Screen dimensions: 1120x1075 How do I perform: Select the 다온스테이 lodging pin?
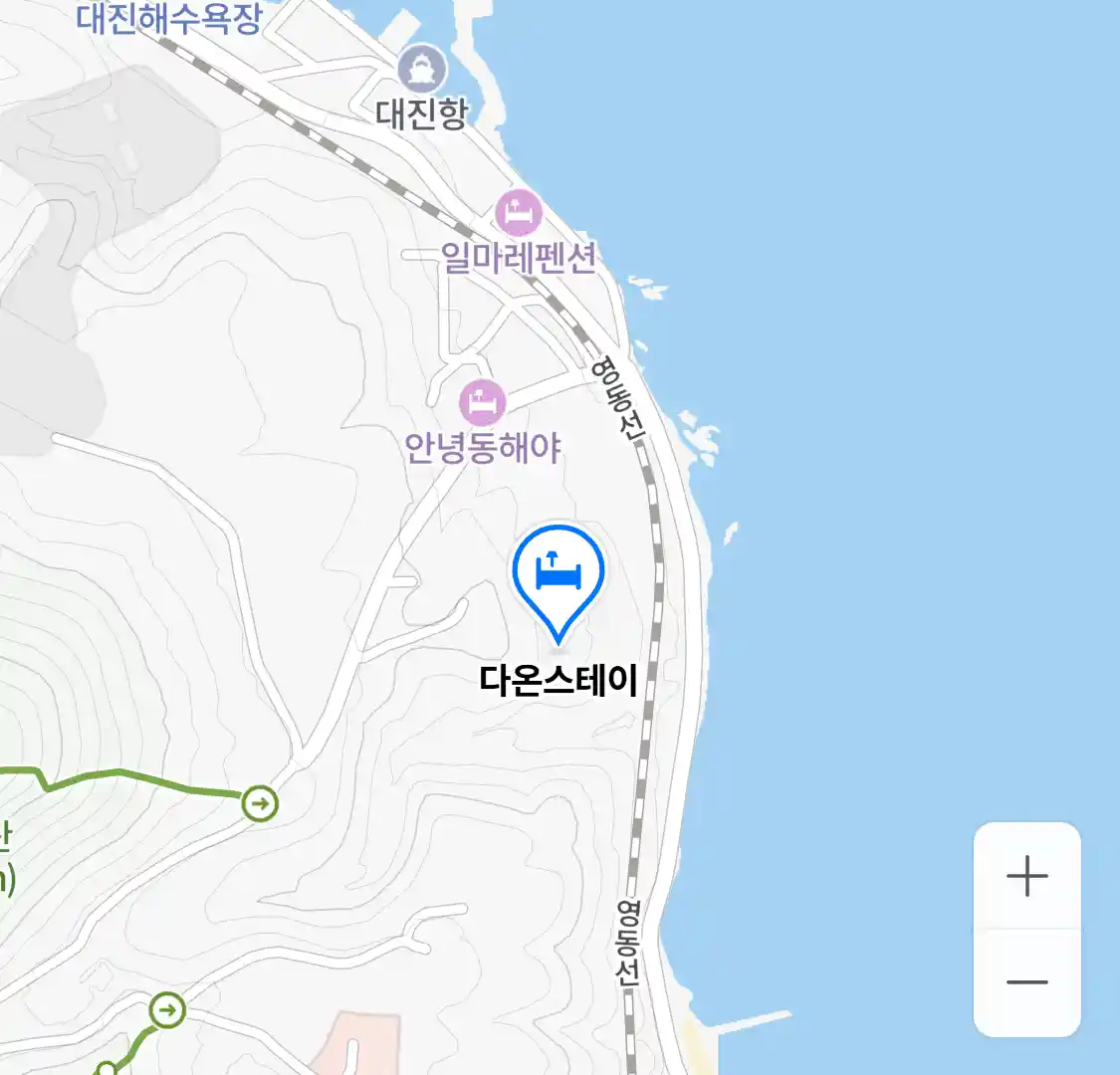pyautogui.click(x=559, y=574)
